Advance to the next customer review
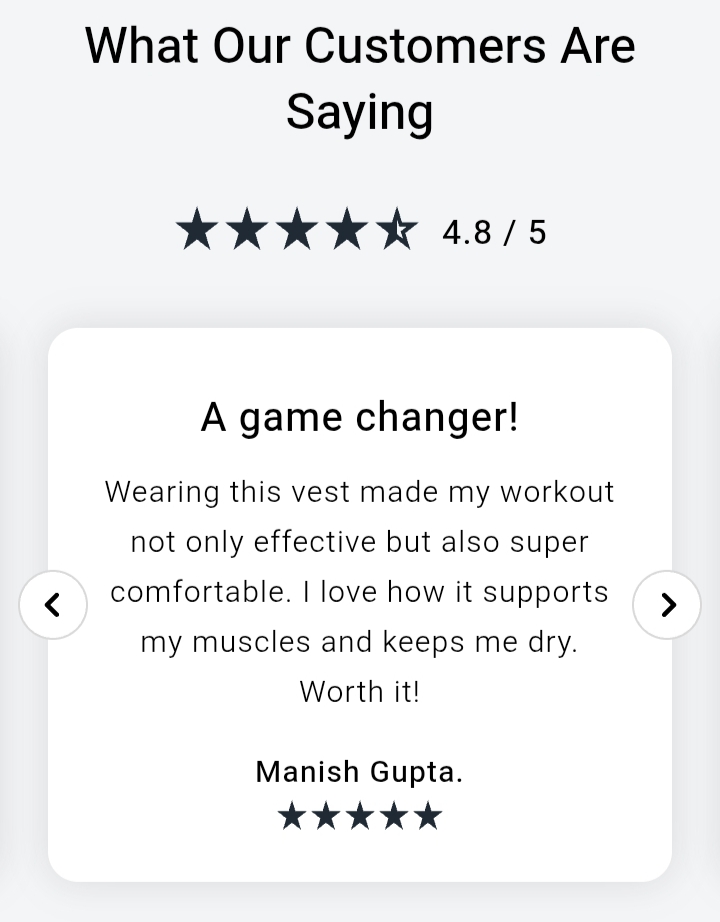This screenshot has height=922, width=720. click(x=667, y=605)
